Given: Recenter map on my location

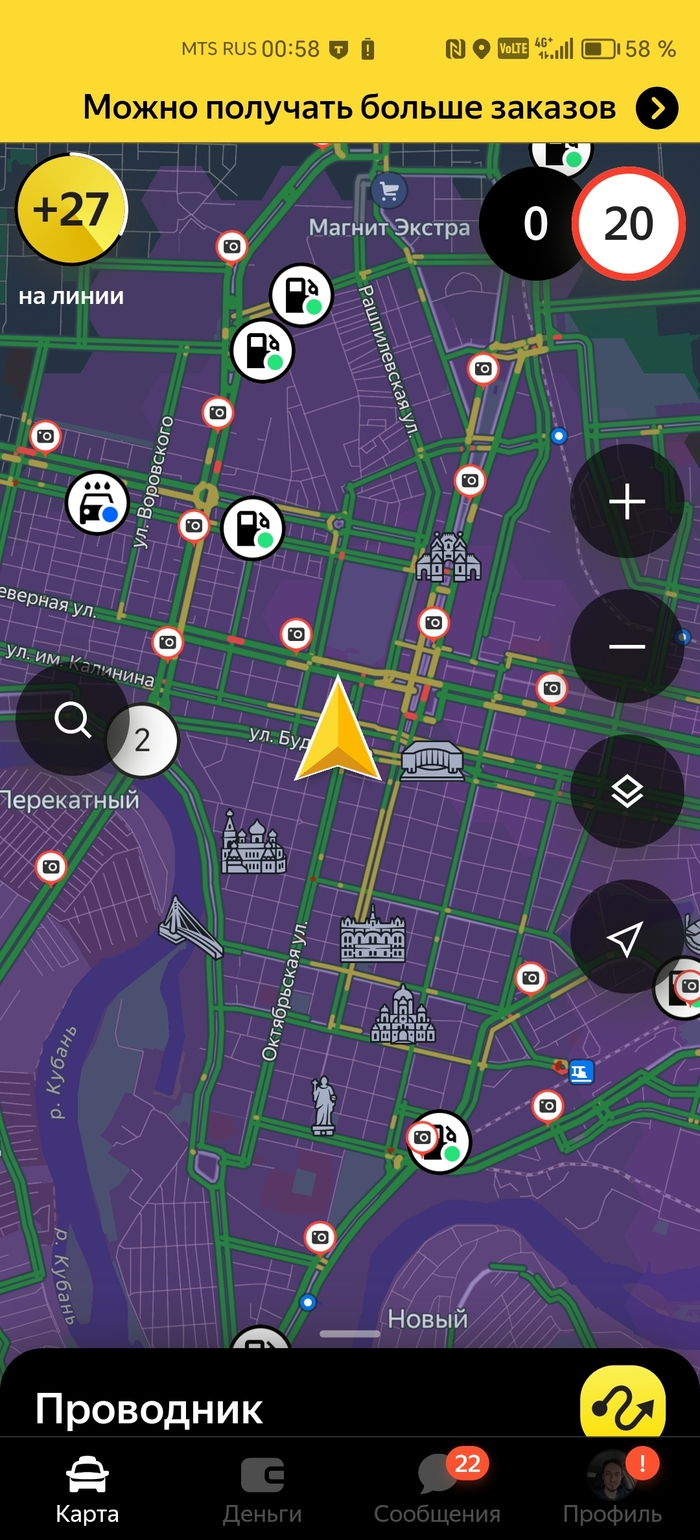Looking at the screenshot, I should point(627,937).
